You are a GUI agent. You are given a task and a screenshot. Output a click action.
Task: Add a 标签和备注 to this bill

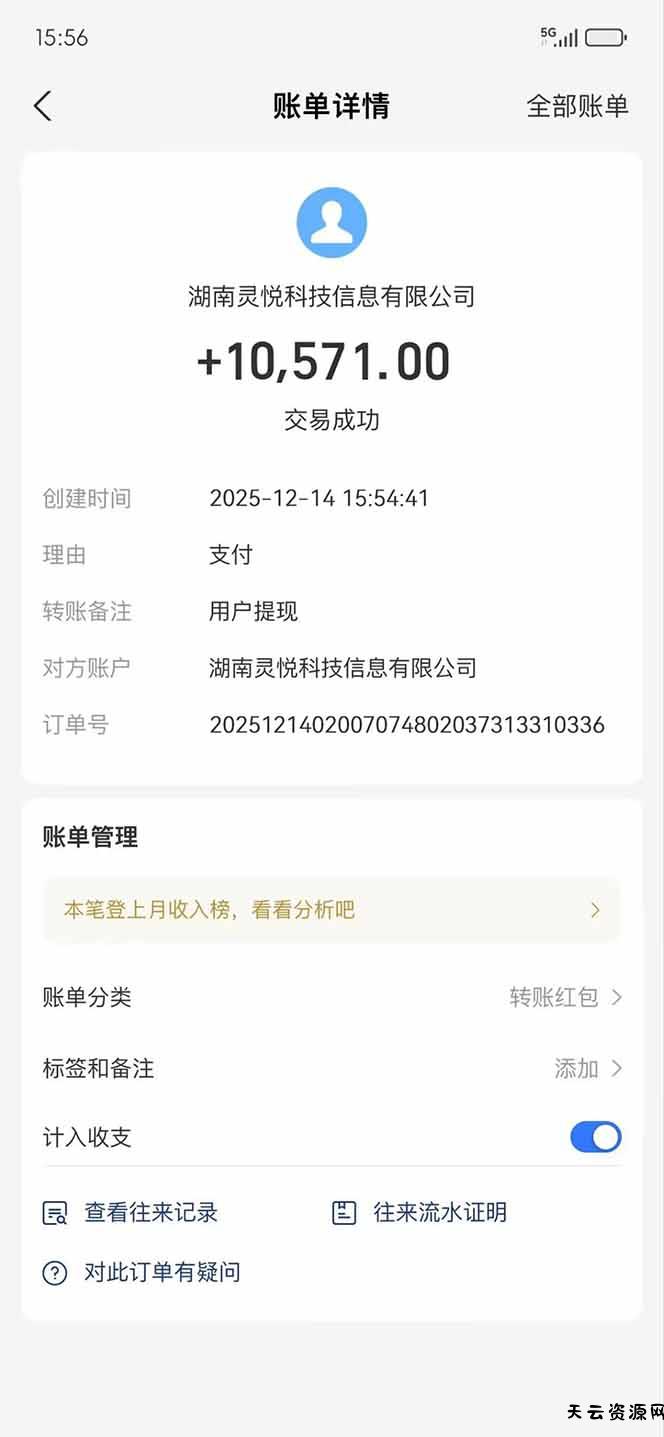click(x=588, y=1068)
